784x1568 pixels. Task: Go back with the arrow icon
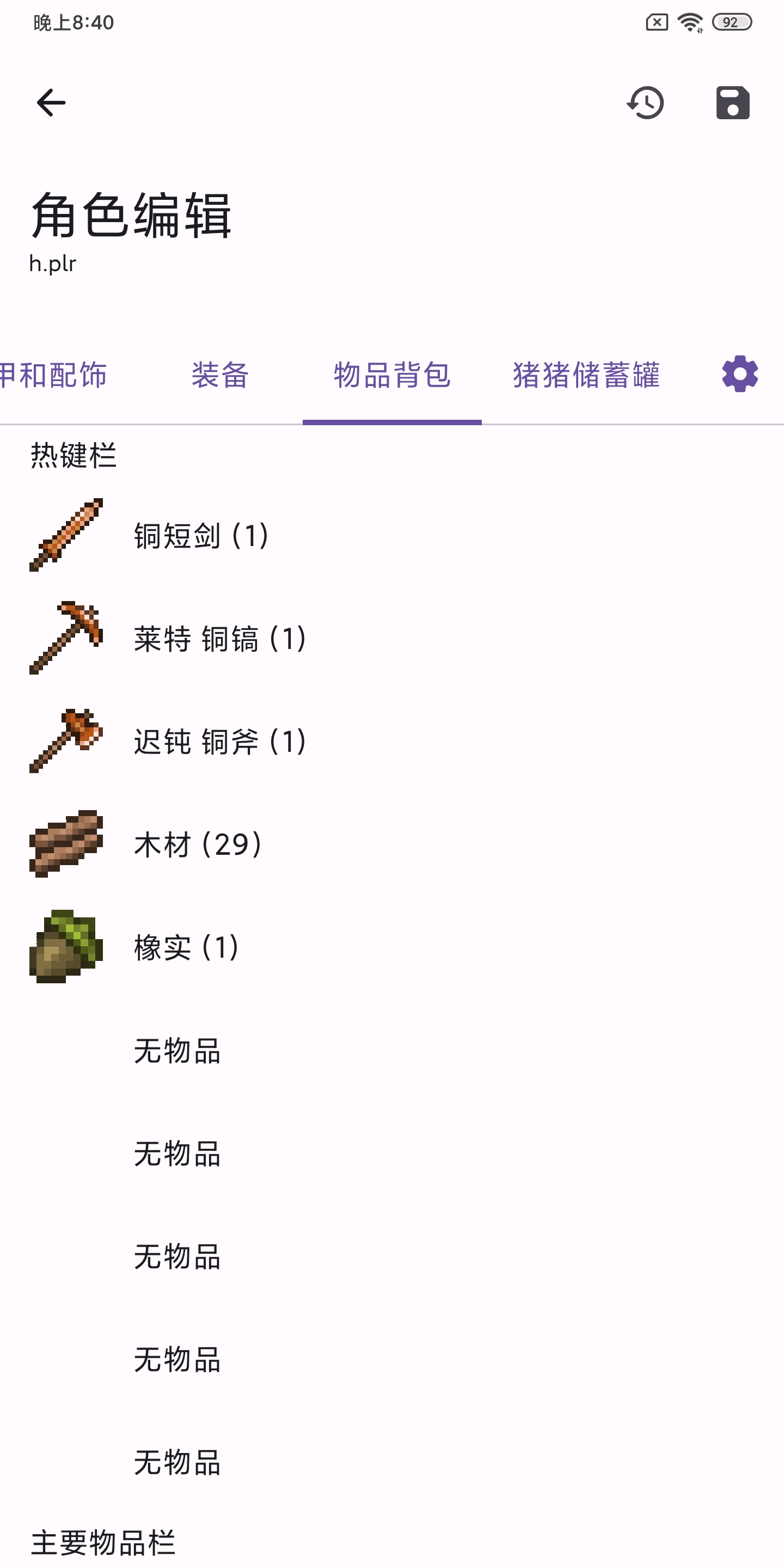point(51,102)
